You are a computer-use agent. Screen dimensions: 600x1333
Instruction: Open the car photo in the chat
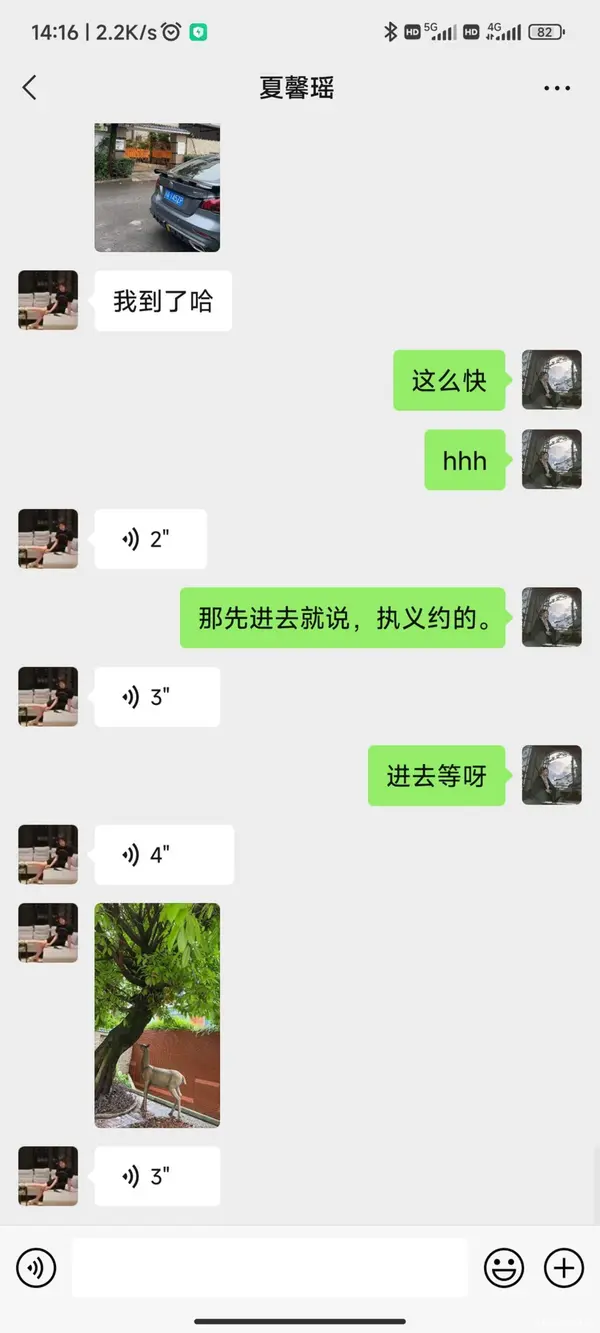[157, 187]
